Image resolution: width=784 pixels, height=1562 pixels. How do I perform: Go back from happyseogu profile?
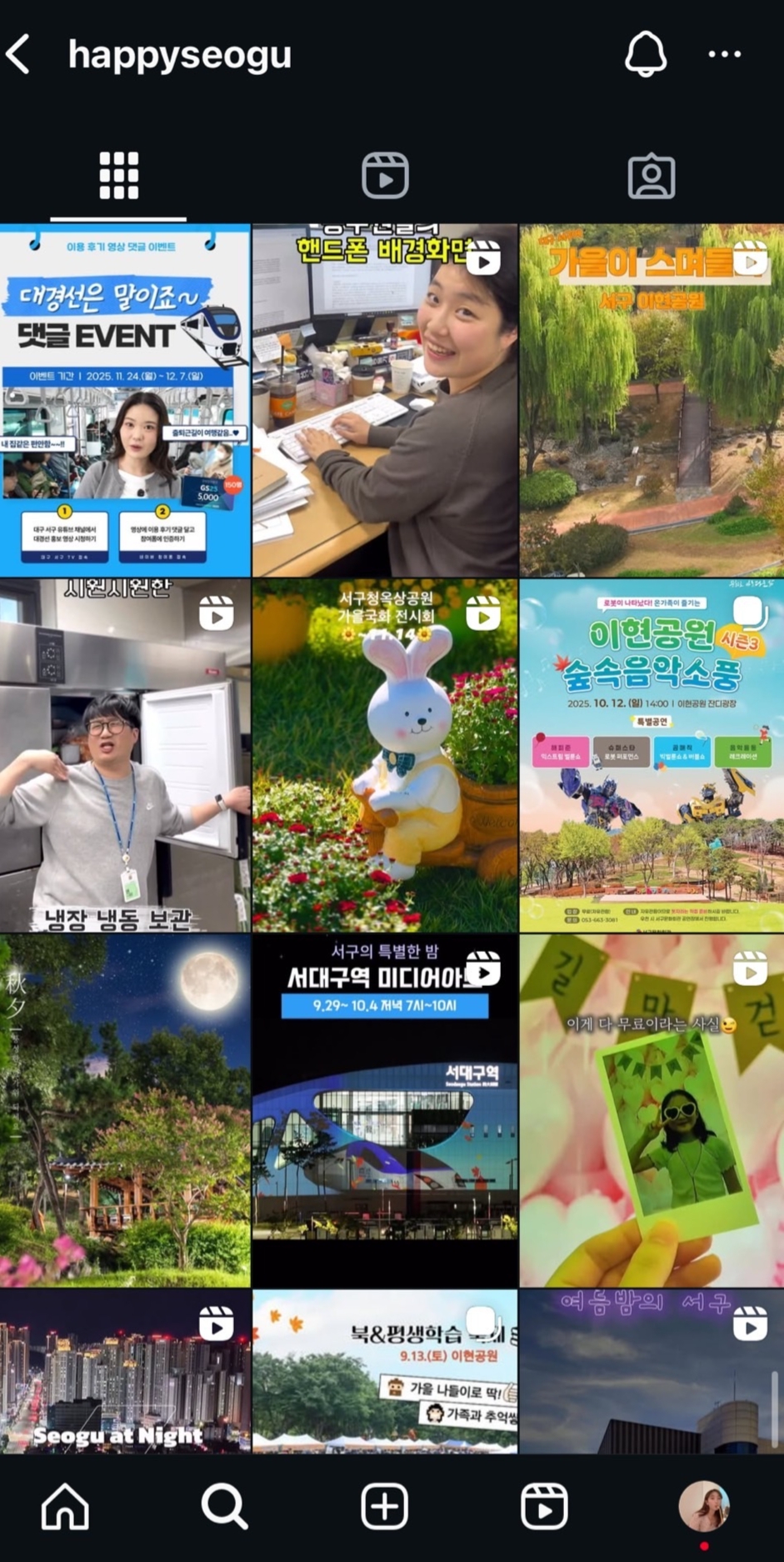tap(20, 55)
